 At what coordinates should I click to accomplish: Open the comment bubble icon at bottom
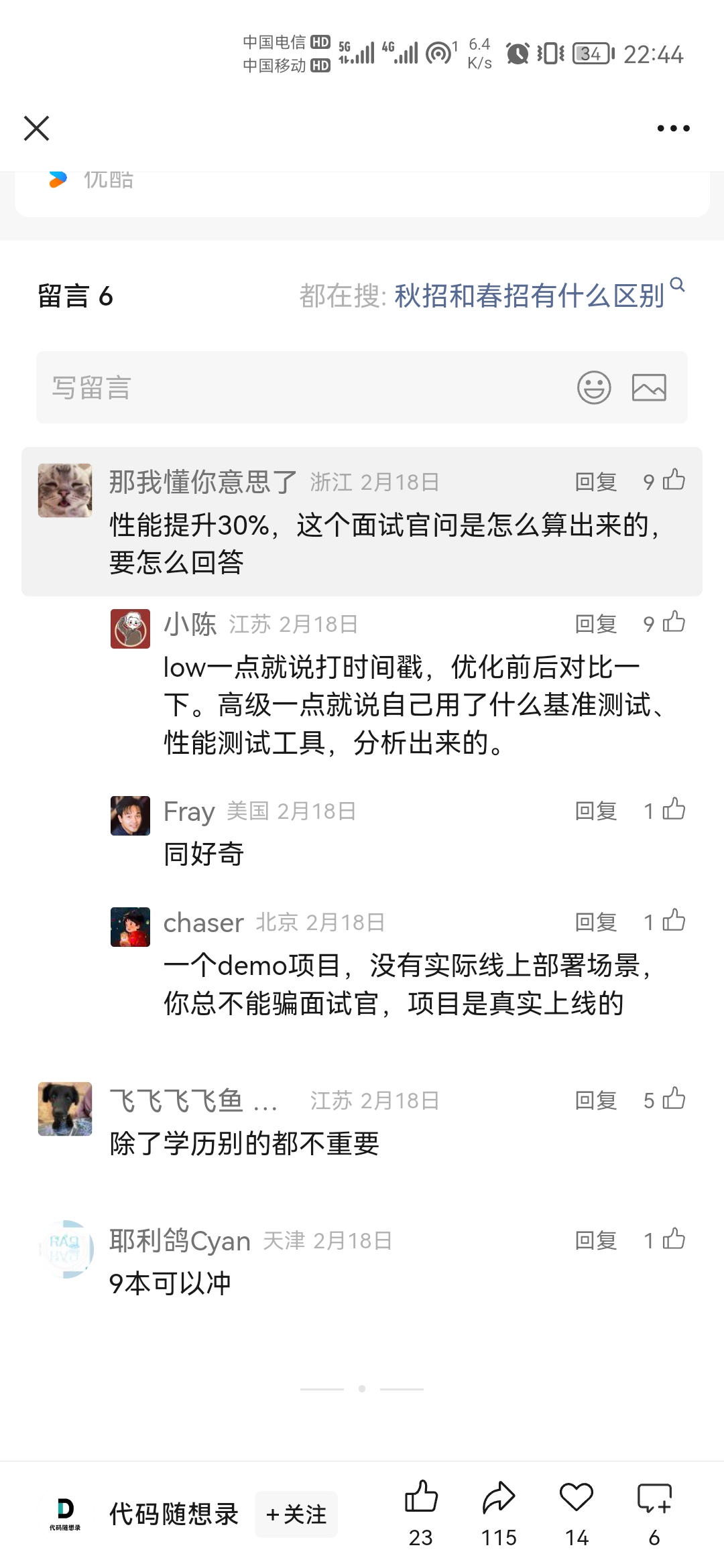click(x=654, y=1498)
